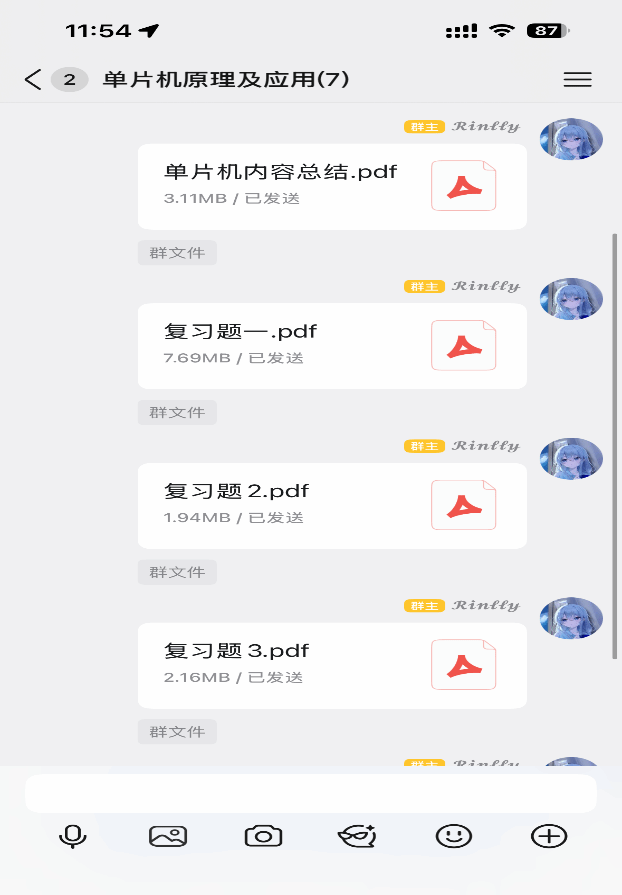
Task: Go back to the chat list
Action: click(33, 80)
